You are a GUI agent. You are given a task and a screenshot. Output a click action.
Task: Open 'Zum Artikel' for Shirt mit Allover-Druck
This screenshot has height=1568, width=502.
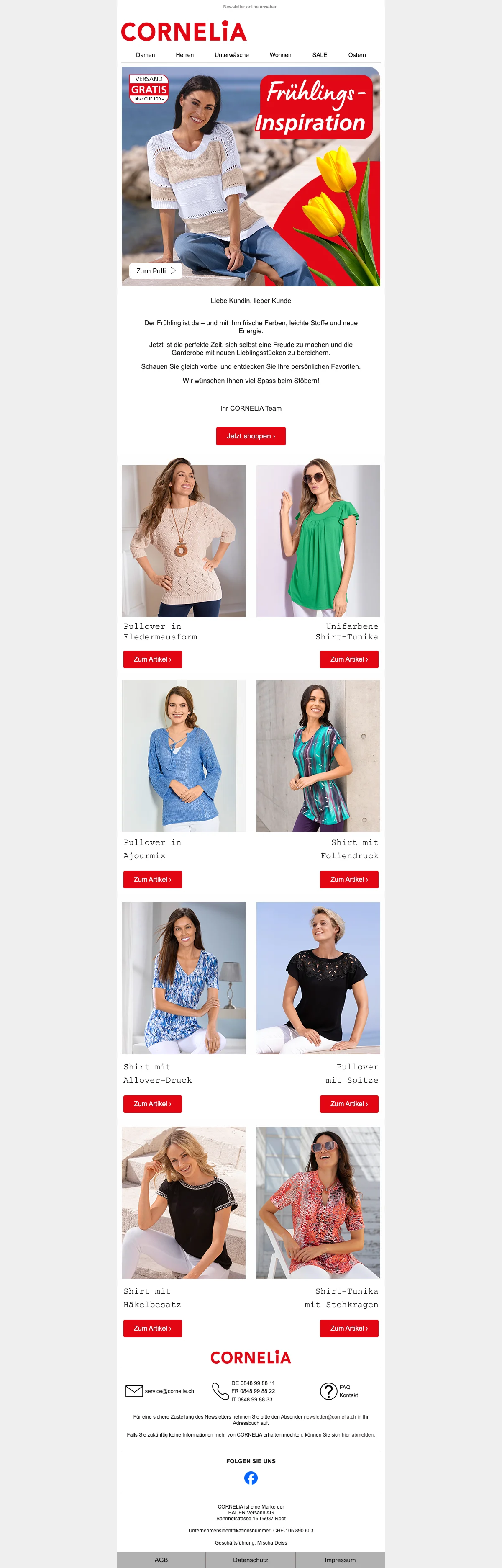click(x=152, y=1104)
